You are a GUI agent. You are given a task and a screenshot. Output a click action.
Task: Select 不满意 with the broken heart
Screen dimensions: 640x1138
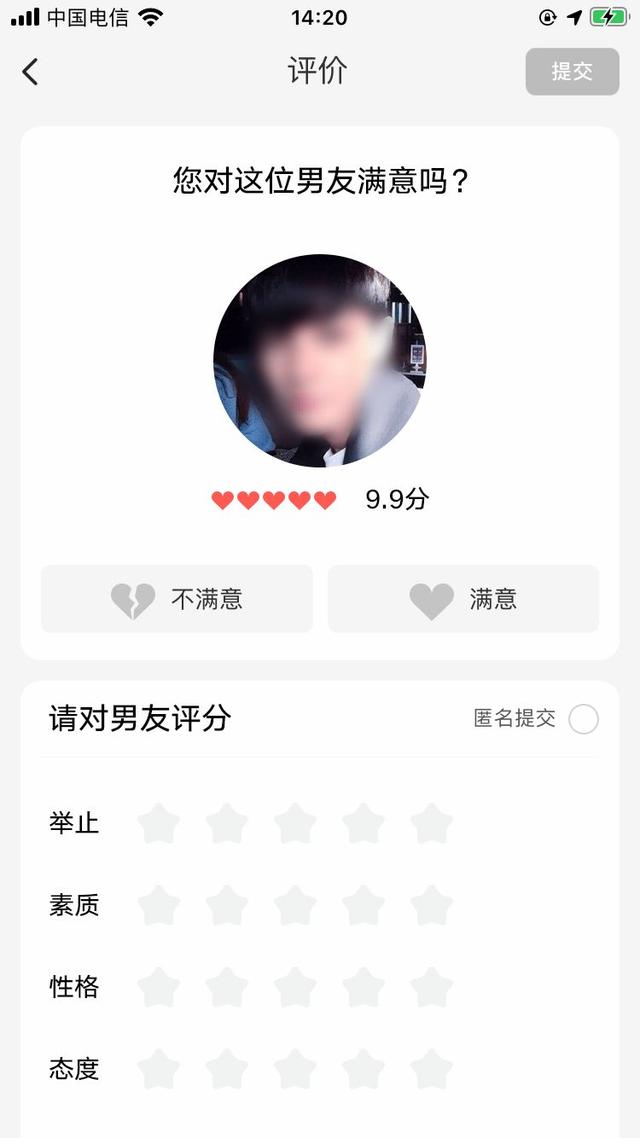click(x=176, y=599)
